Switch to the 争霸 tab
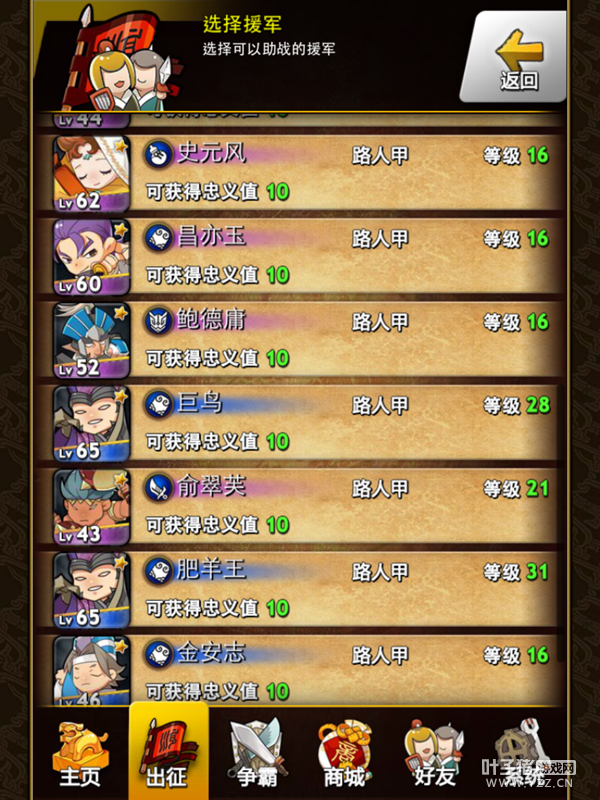Viewport: 600px width, 800px height. (x=255, y=755)
